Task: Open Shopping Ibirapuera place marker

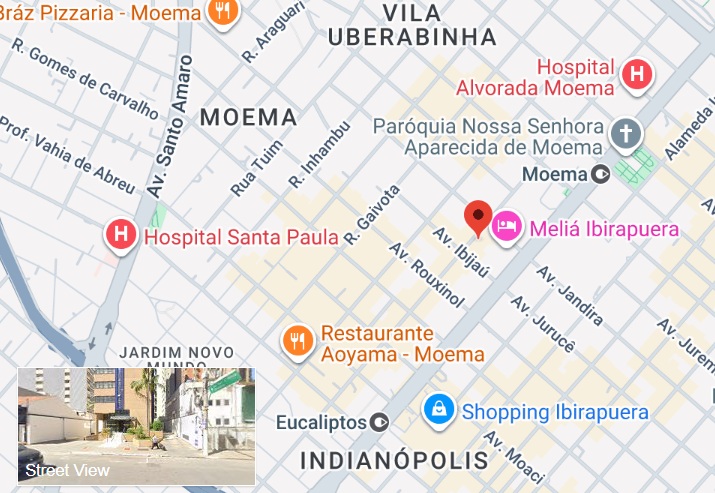Action: click(437, 409)
